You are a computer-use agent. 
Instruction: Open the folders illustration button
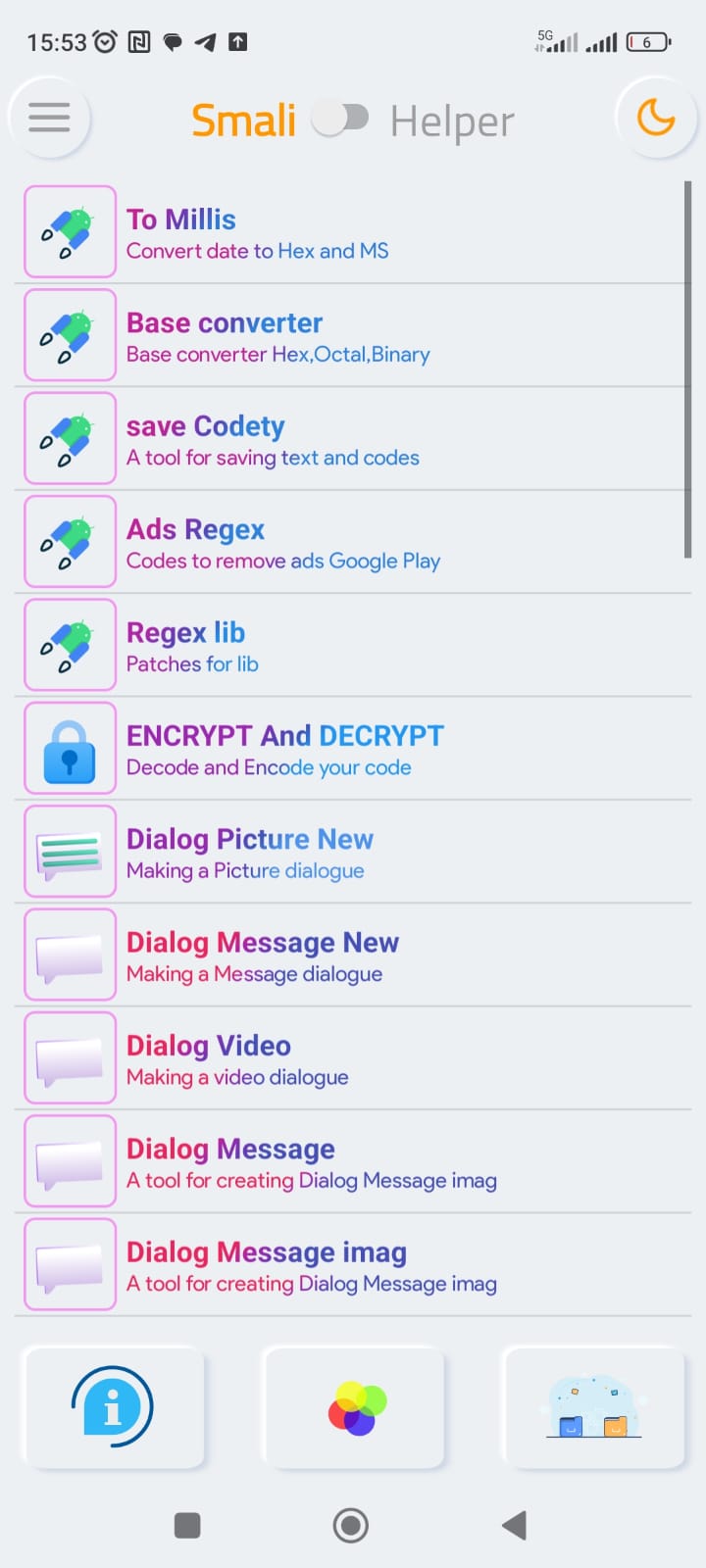click(x=593, y=1407)
